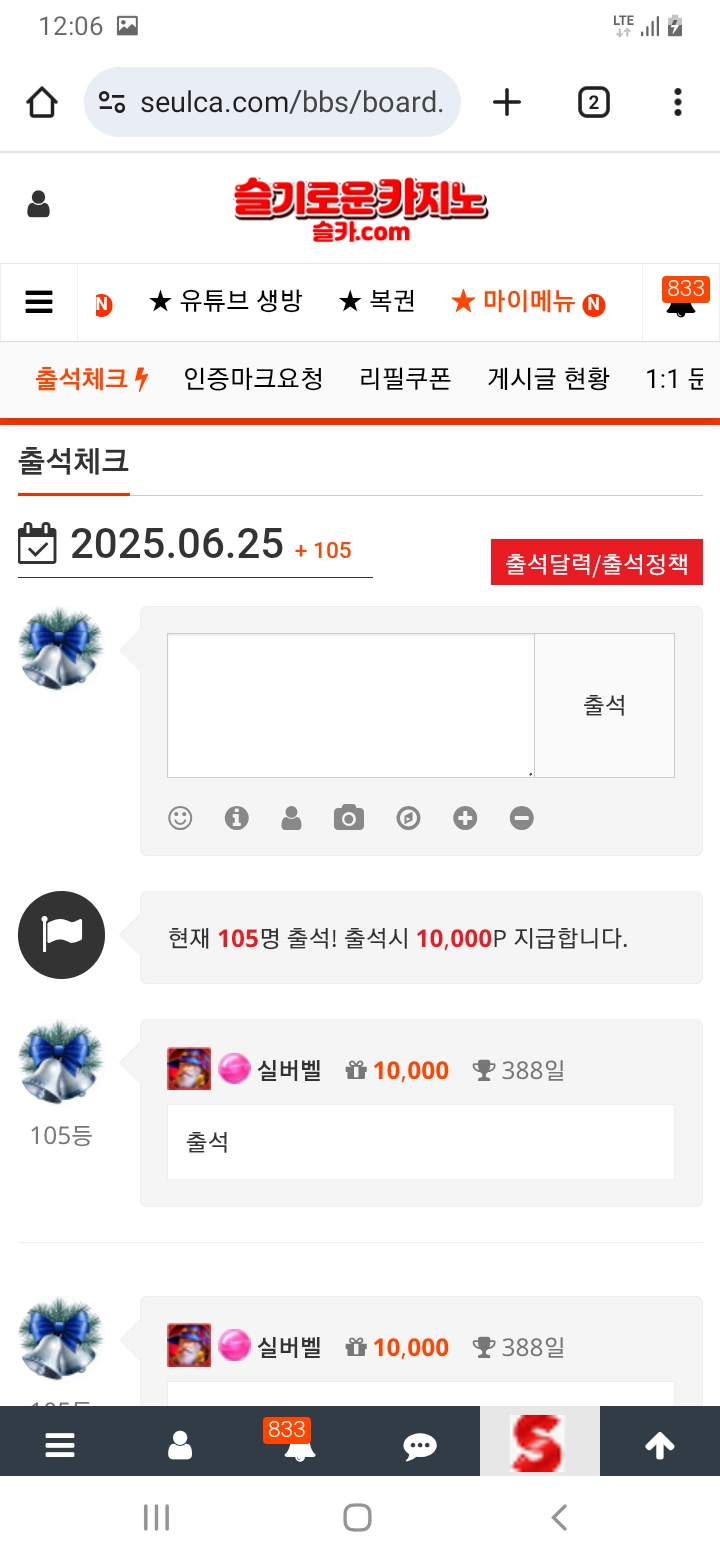Open the browser overflow menu
The width and height of the screenshot is (720, 1560).
pos(678,102)
